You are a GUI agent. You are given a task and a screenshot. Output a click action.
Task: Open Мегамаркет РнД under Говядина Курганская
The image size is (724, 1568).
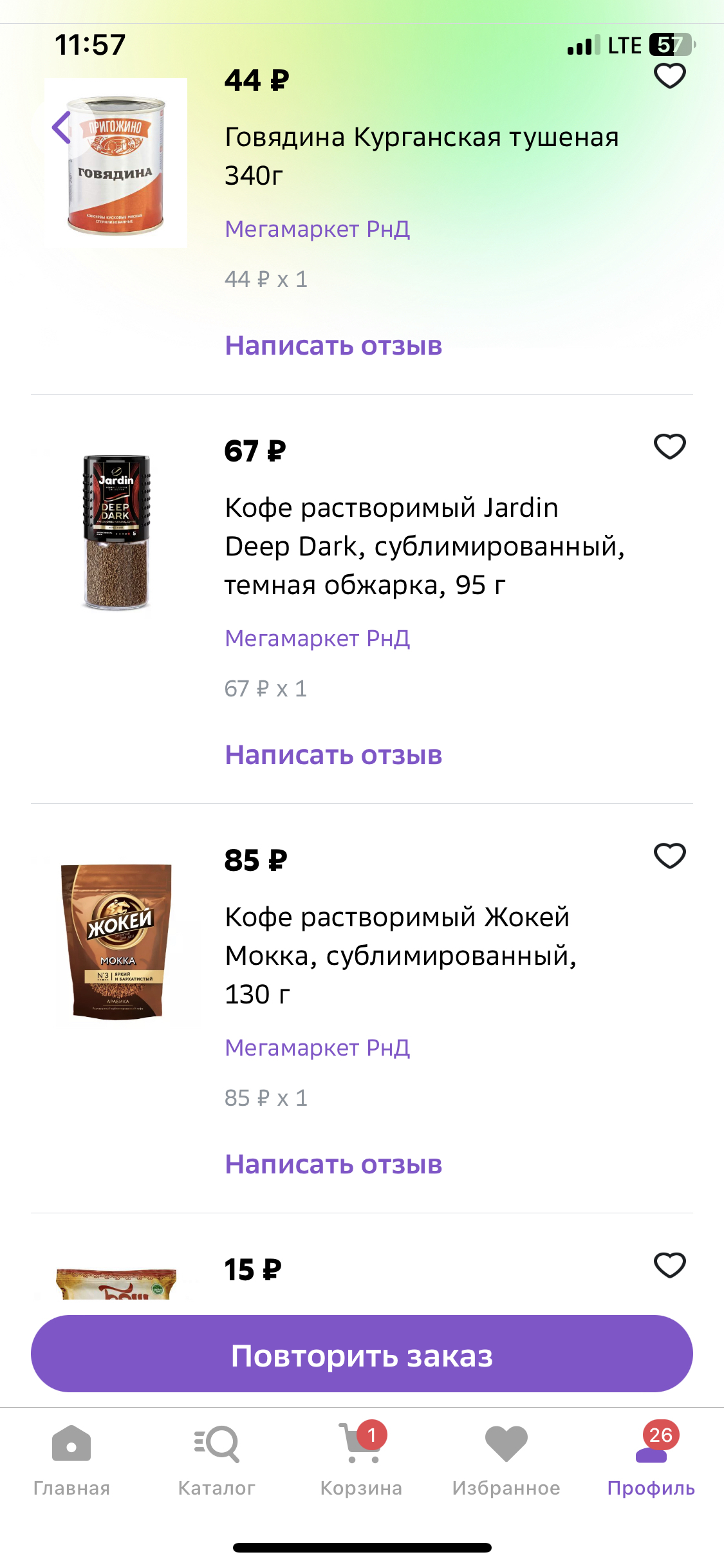[x=317, y=229]
